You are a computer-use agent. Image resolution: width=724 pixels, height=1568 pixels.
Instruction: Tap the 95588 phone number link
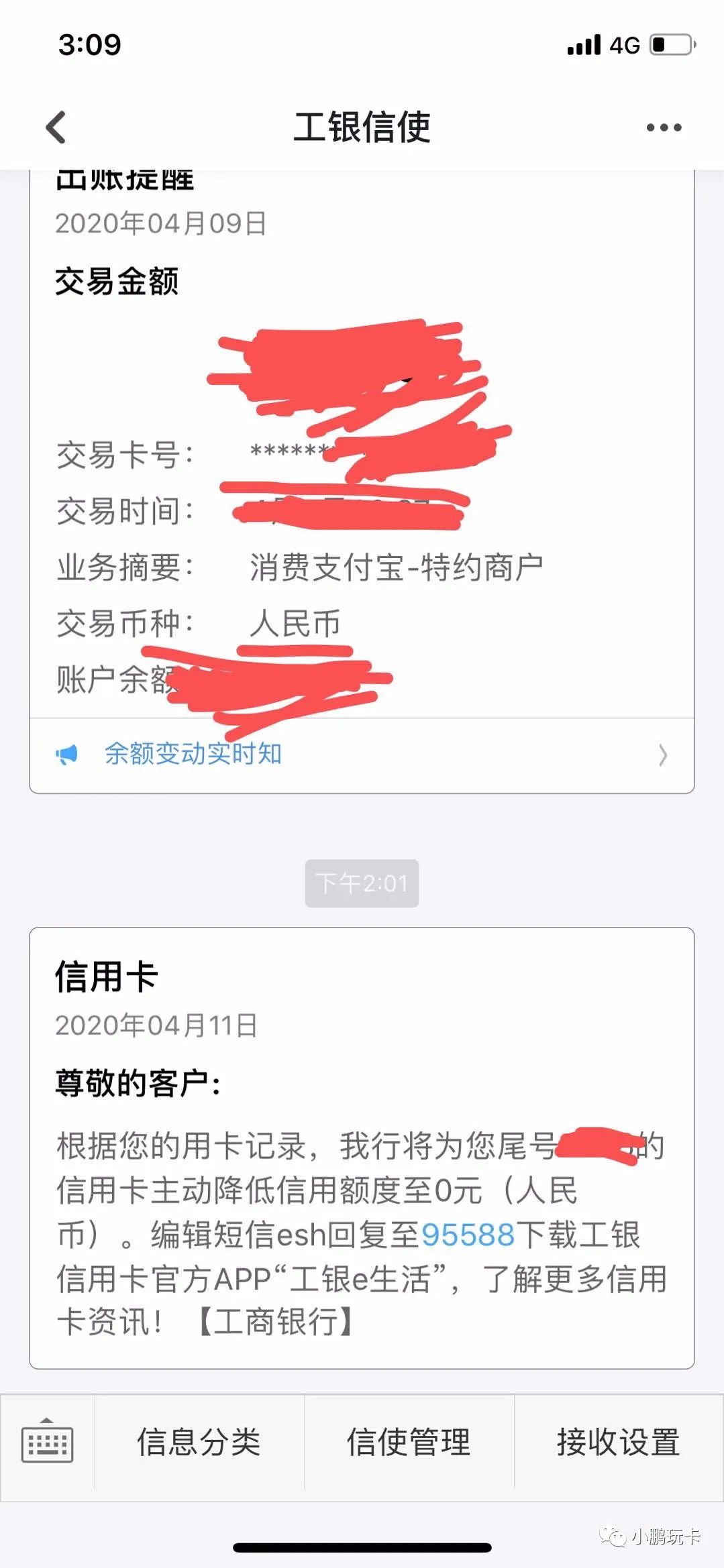point(468,1235)
